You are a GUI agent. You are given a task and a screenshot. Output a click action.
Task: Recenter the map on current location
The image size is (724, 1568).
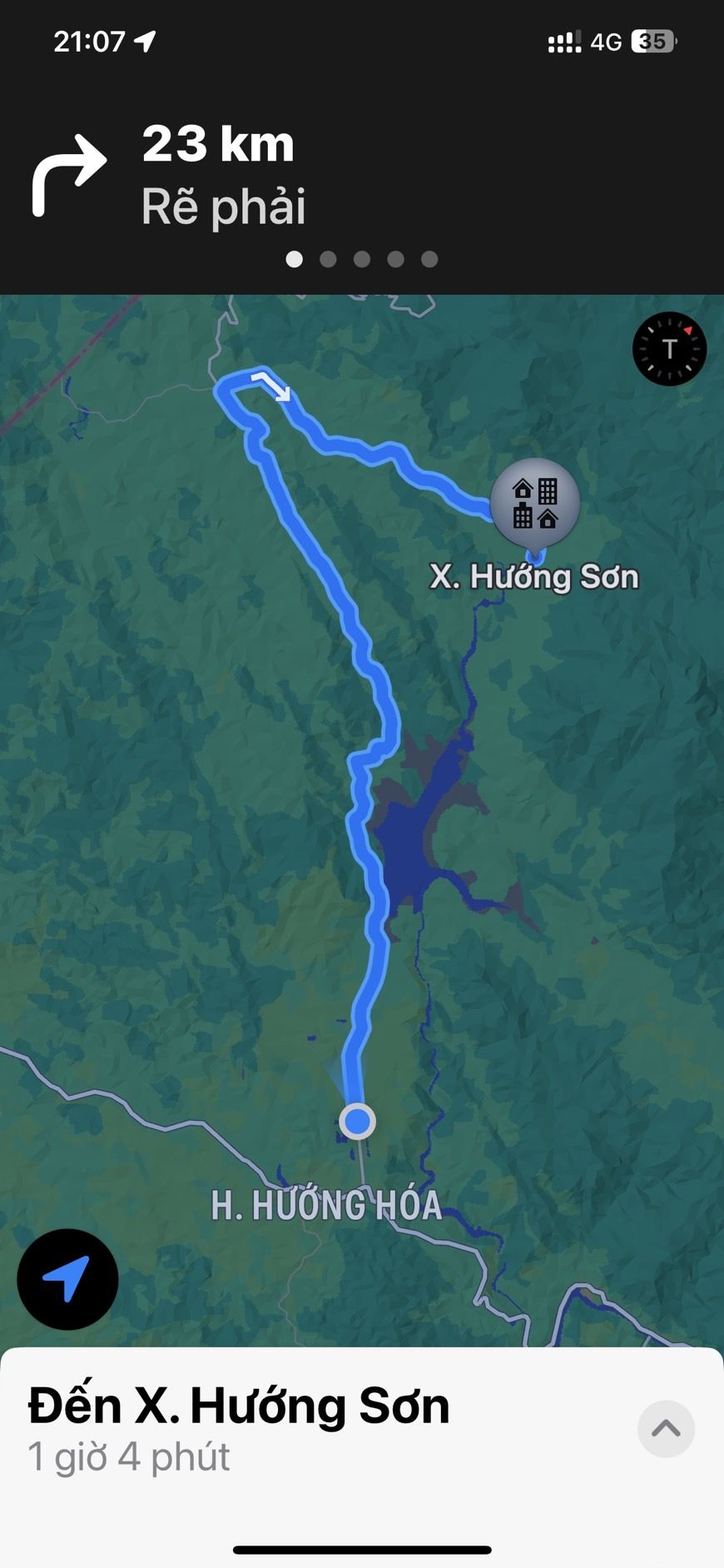(x=67, y=1278)
